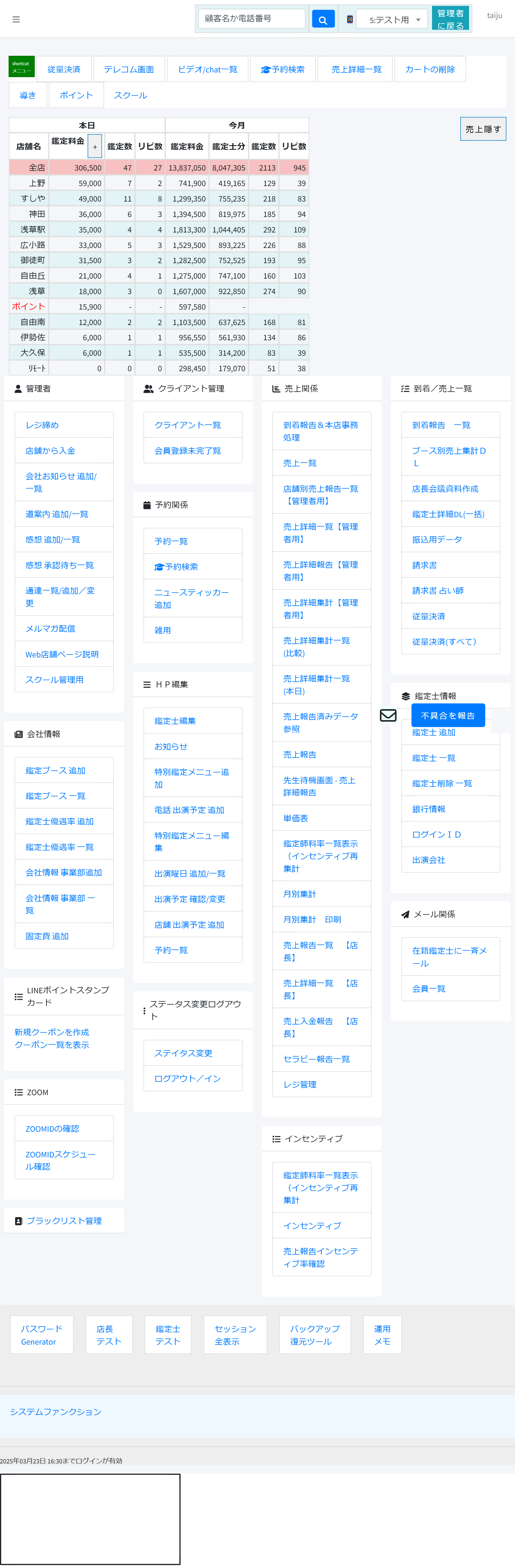
Task: Open 売上詳細一覧 shortcut
Action: pos(356,70)
